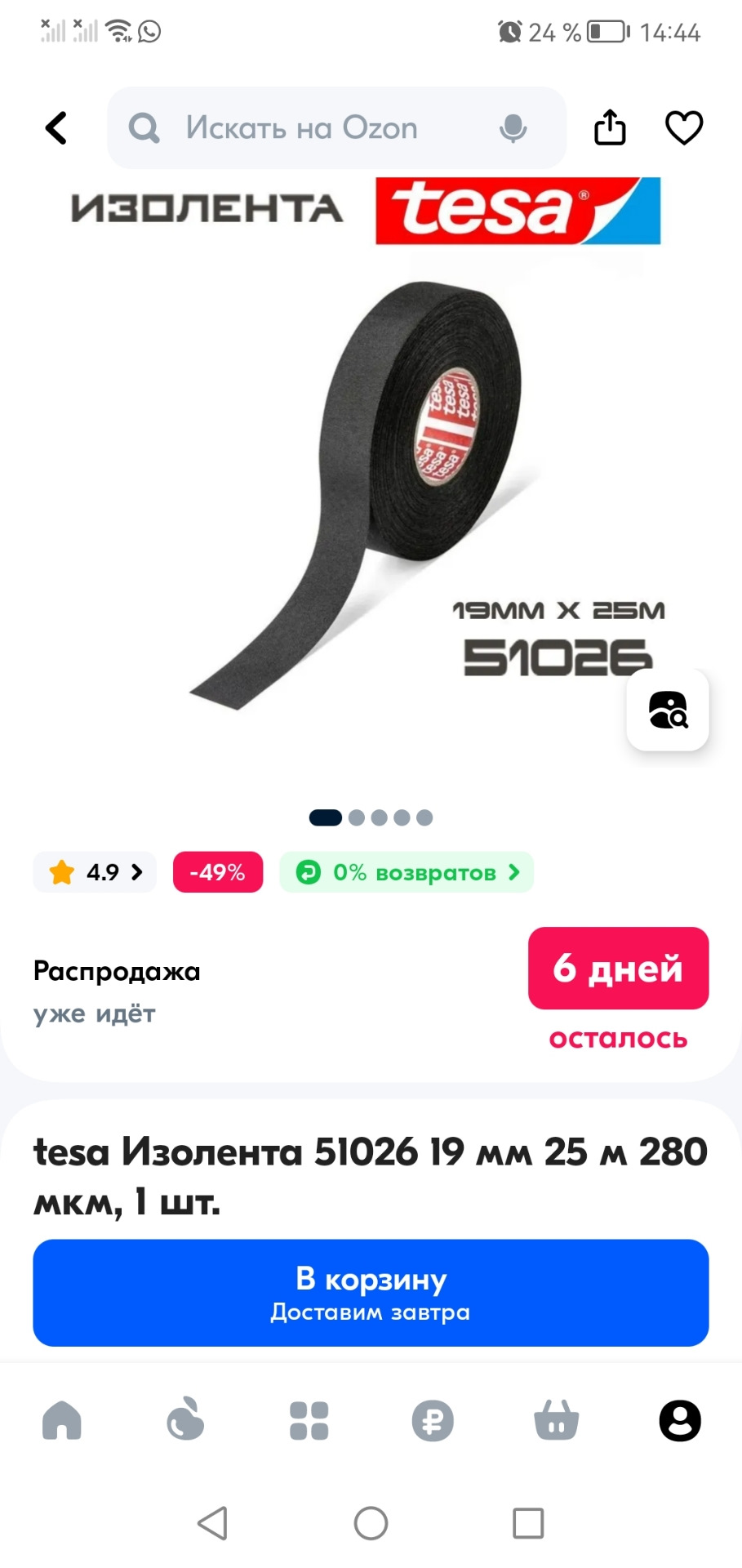Start voice search with the microphone
The width and height of the screenshot is (742, 1568).
pyautogui.click(x=513, y=128)
